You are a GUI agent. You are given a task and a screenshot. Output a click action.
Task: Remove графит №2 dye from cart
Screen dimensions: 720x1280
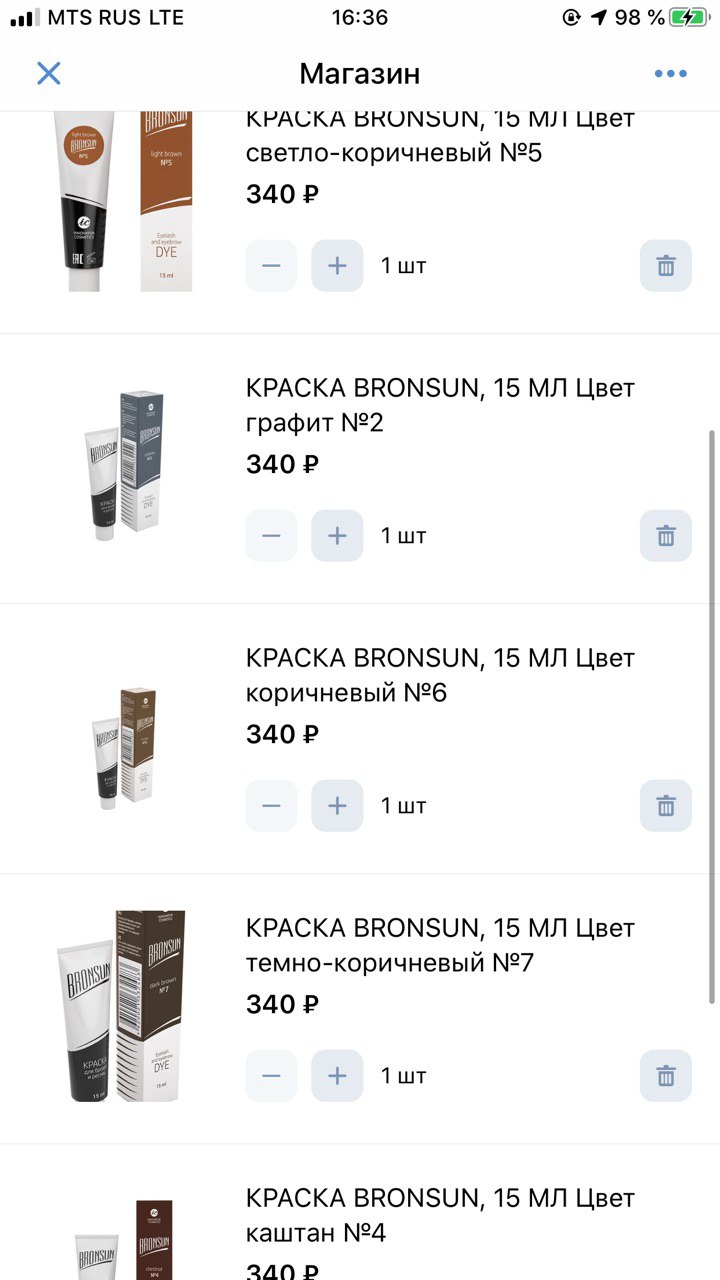(x=666, y=536)
